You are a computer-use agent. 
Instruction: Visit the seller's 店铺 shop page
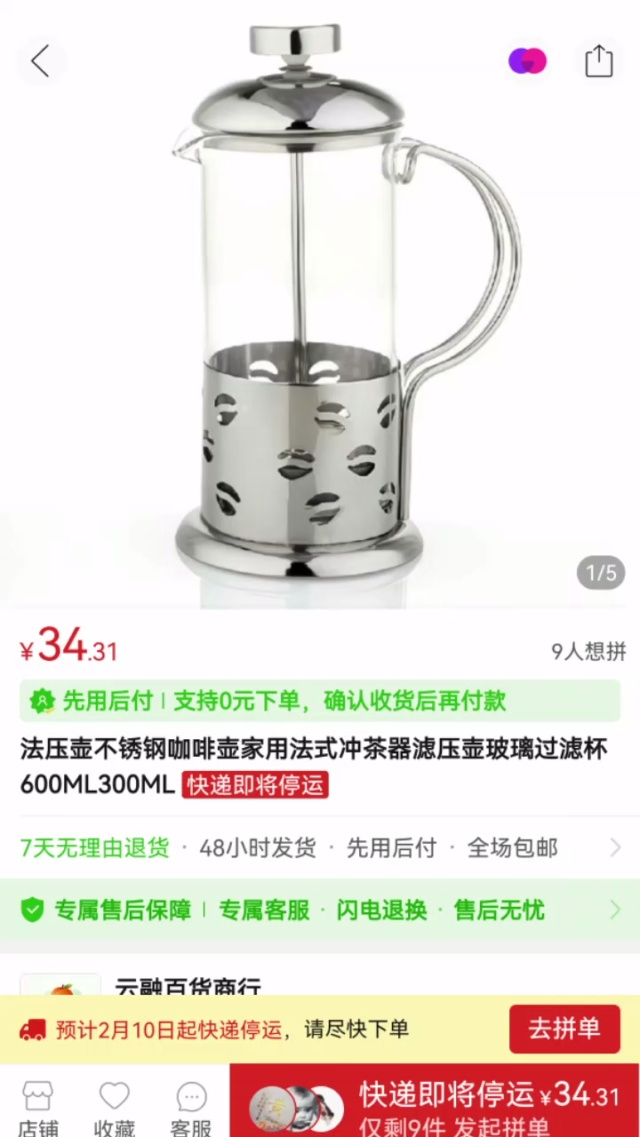pyautogui.click(x=38, y=1108)
